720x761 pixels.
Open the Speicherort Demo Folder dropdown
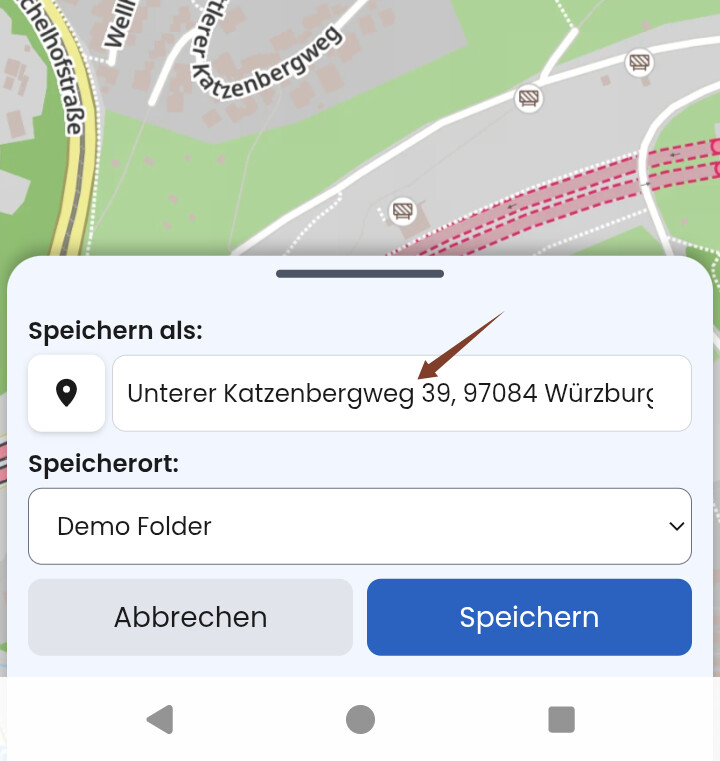pos(359,526)
